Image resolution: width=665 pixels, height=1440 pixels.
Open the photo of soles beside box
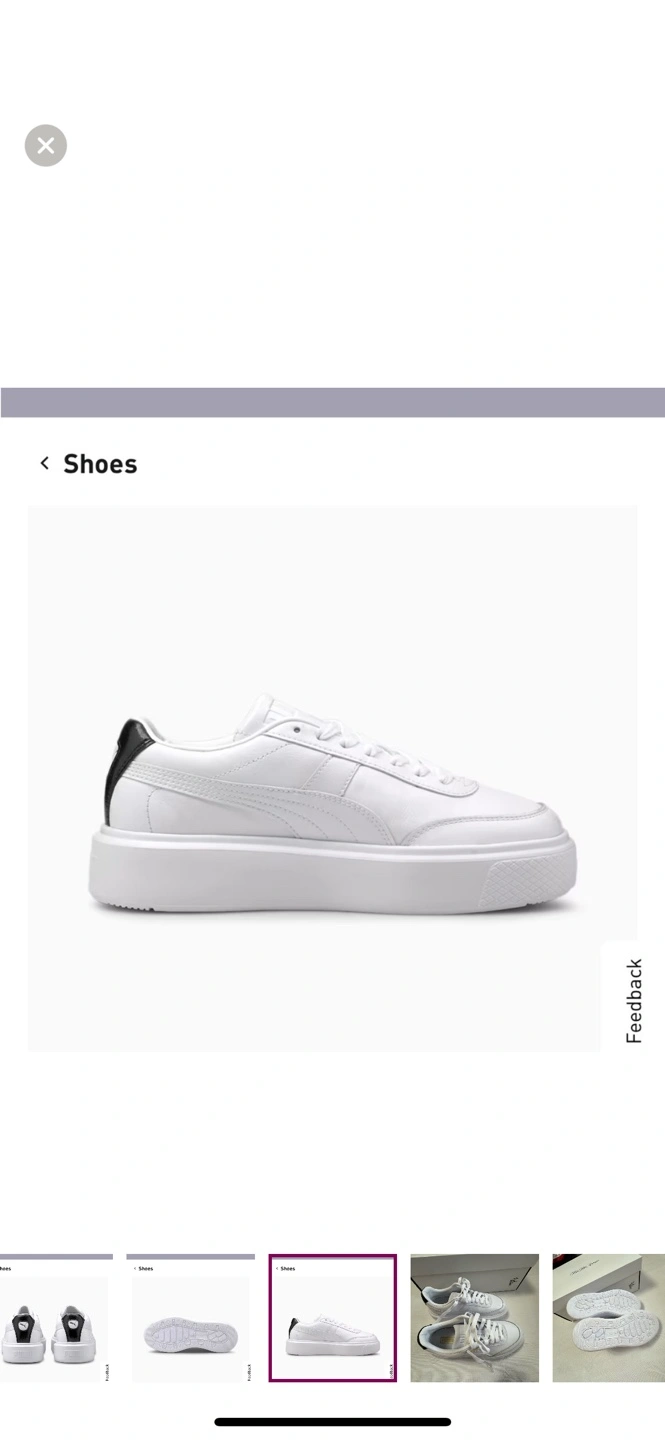tap(609, 1318)
